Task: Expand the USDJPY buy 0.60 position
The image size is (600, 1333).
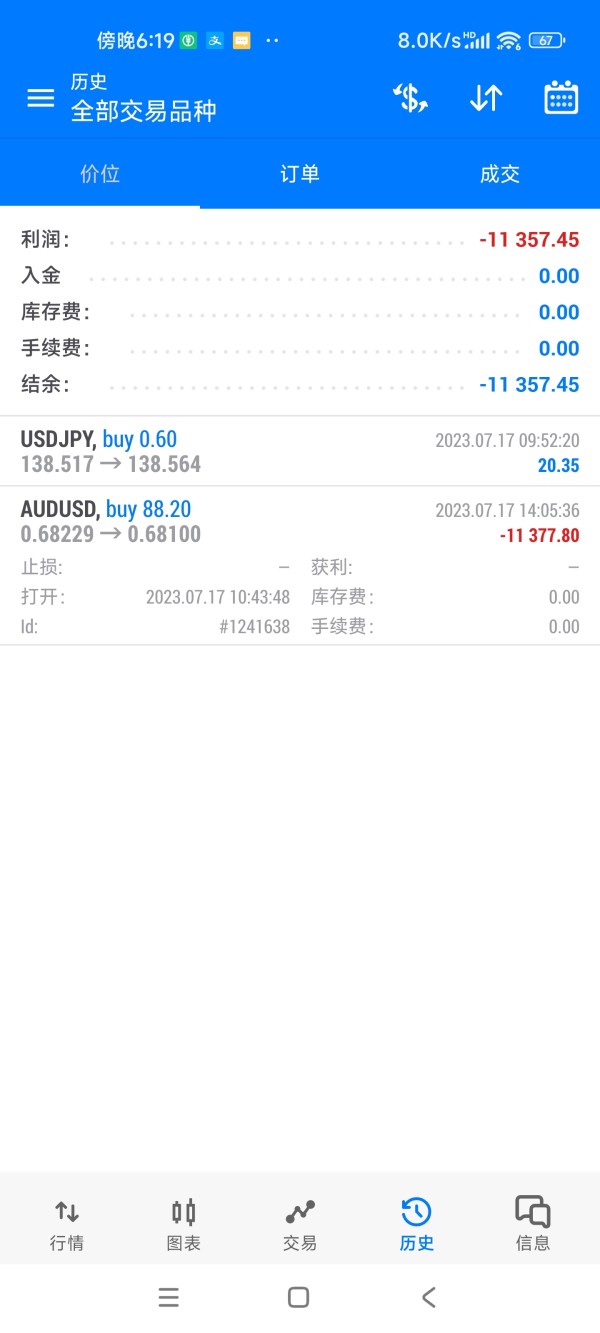Action: point(300,451)
